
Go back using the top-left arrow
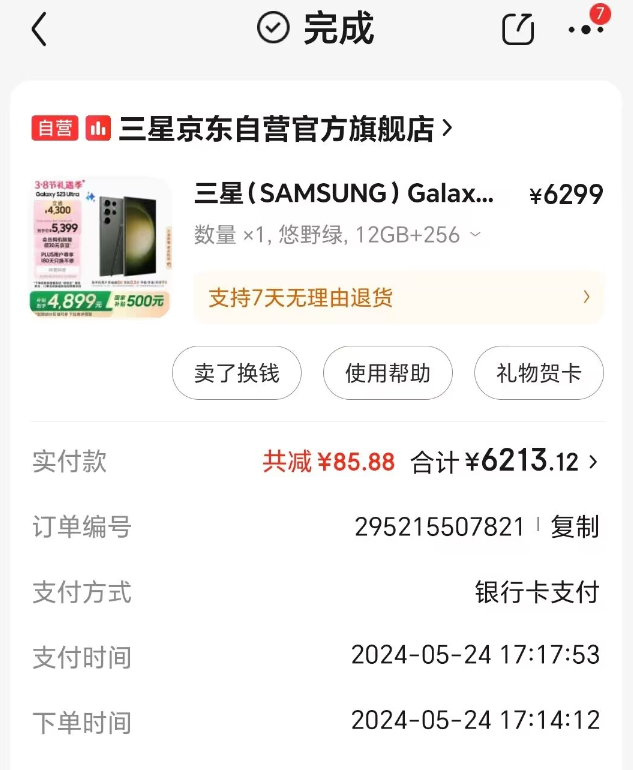pyautogui.click(x=39, y=30)
